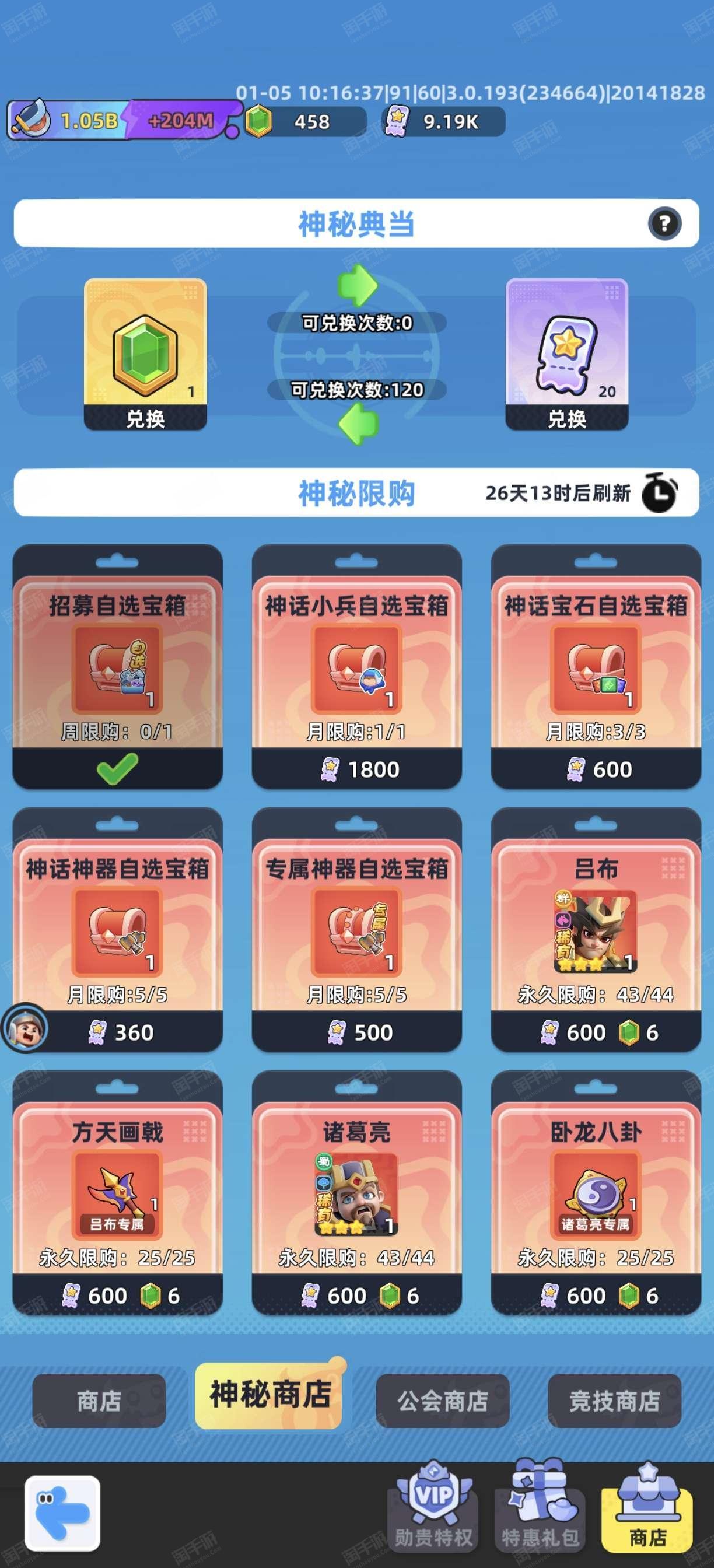714x1568 pixels.
Task: Open the 神秘典当 help question mark
Action: [x=664, y=223]
